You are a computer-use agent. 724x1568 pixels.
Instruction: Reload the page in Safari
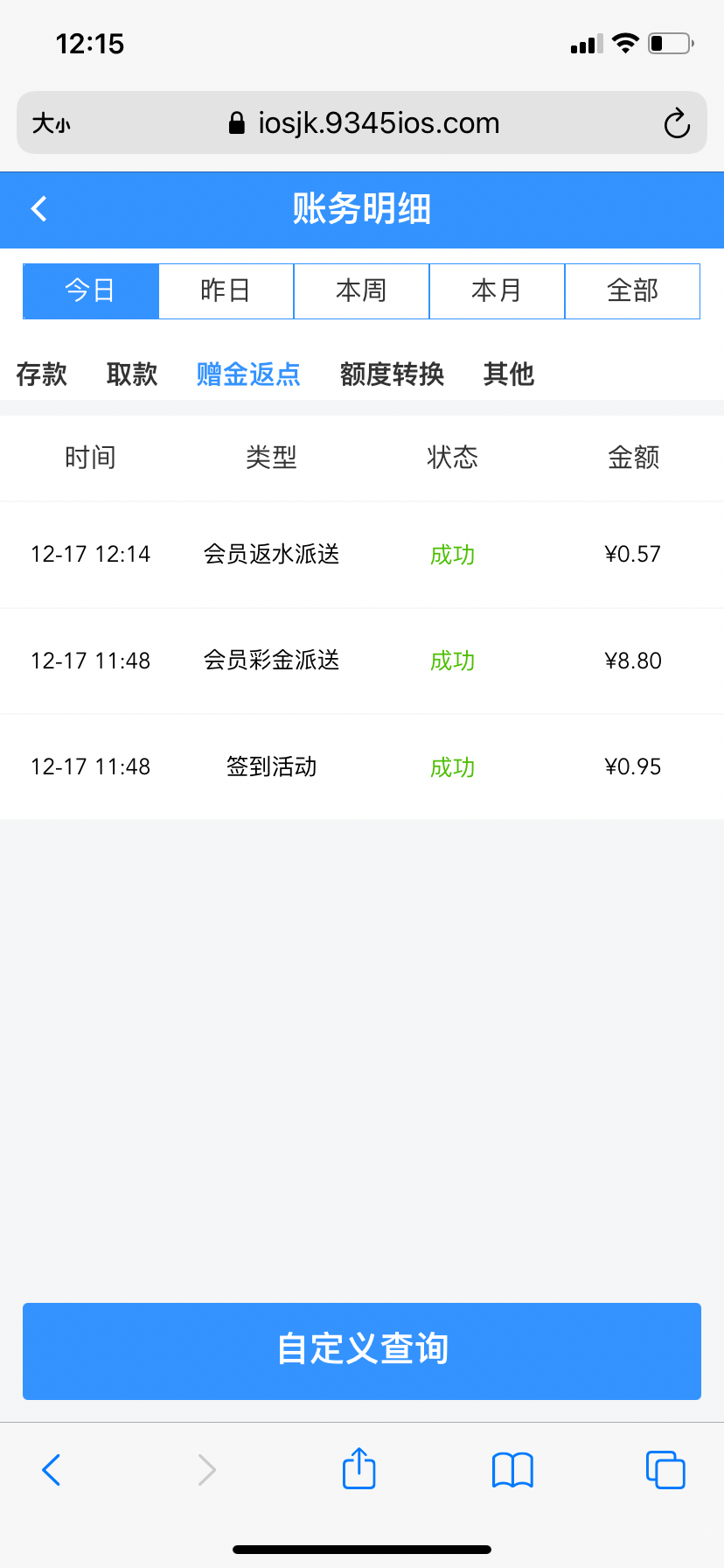pos(677,123)
